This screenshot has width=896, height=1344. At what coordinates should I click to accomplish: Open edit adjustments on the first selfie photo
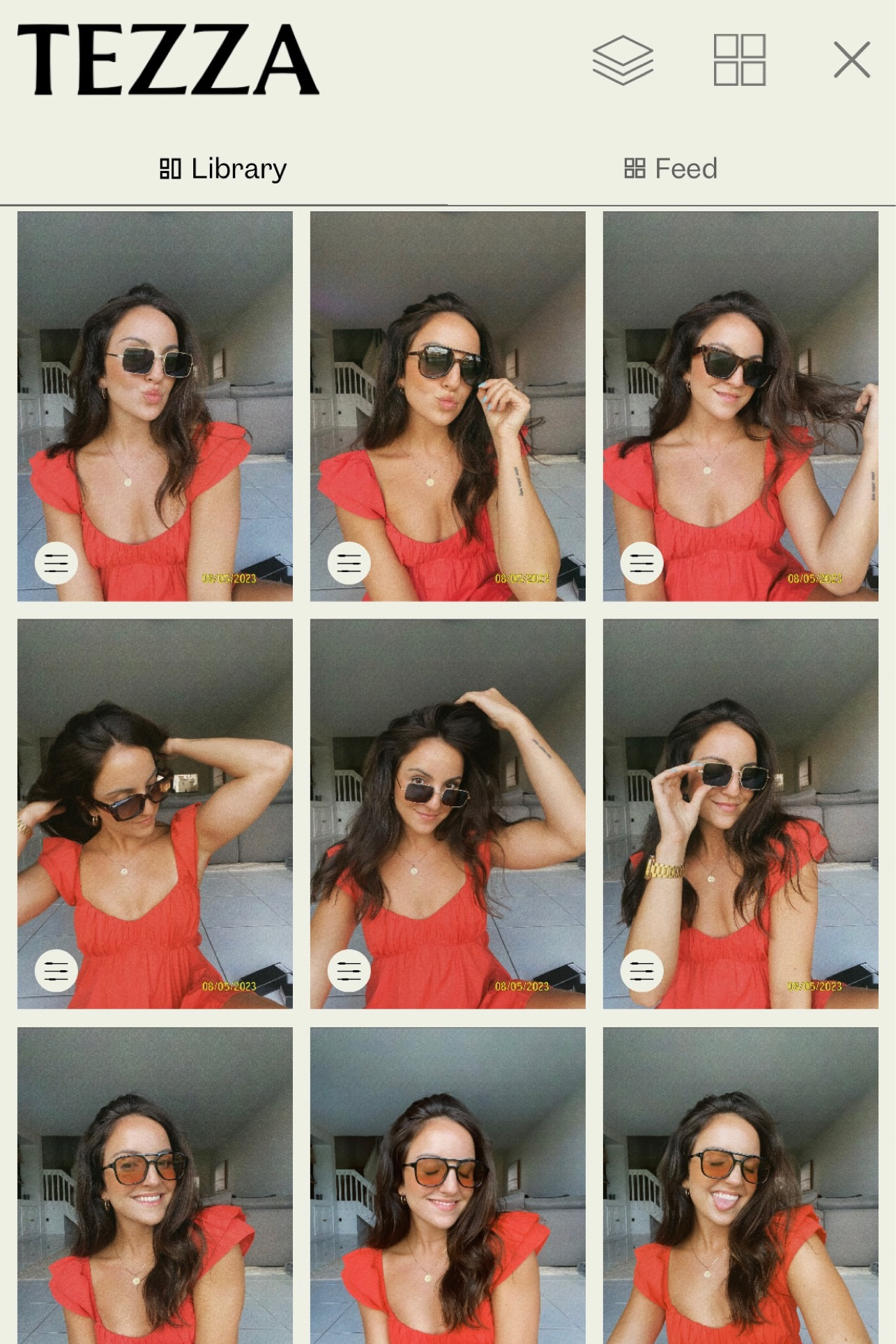(x=56, y=564)
